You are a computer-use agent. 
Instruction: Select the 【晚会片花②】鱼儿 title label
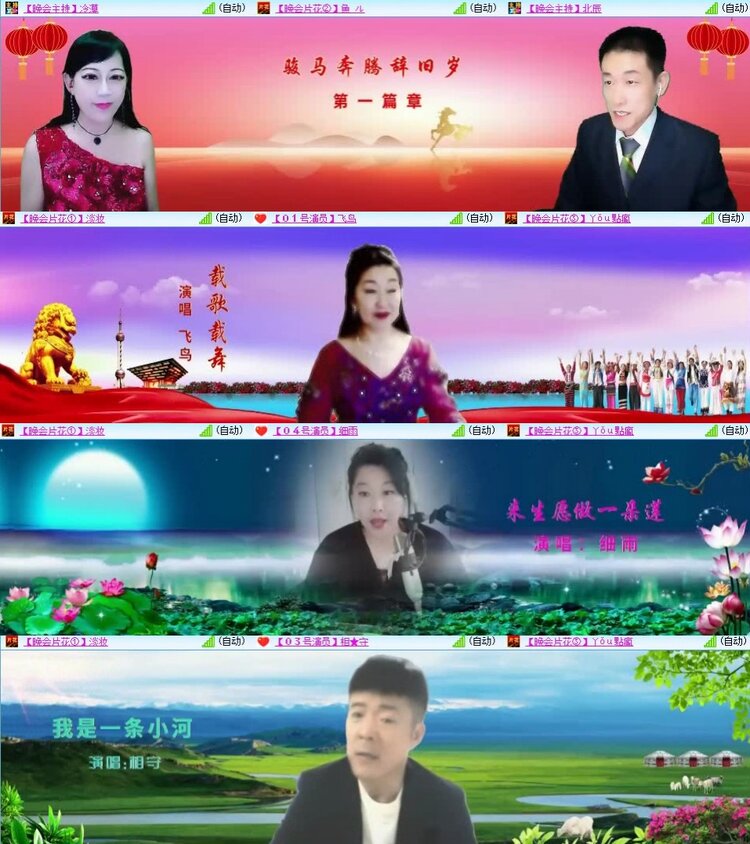tap(320, 9)
